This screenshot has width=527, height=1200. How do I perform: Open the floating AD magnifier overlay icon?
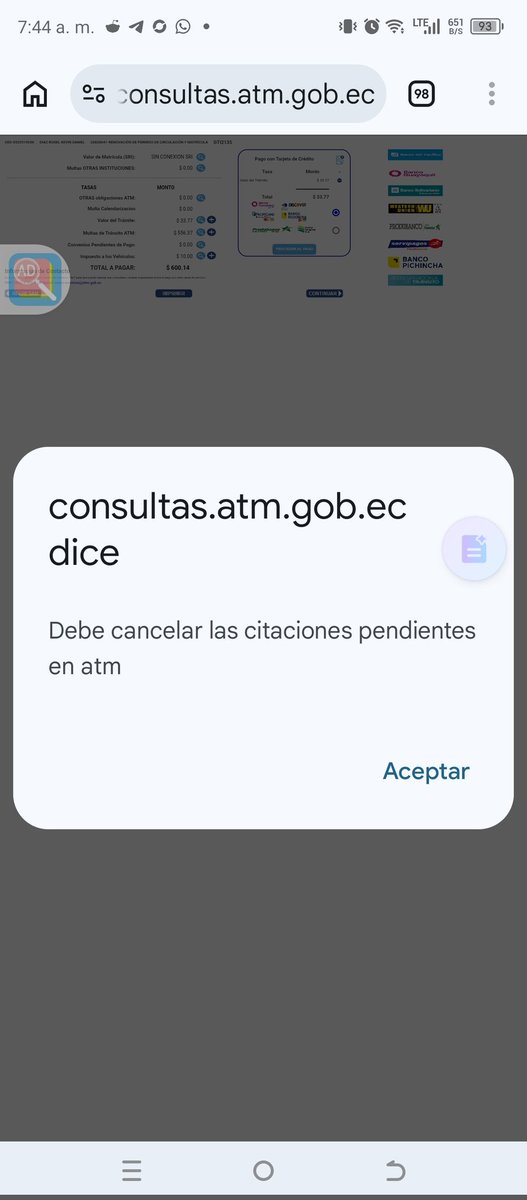coord(32,278)
